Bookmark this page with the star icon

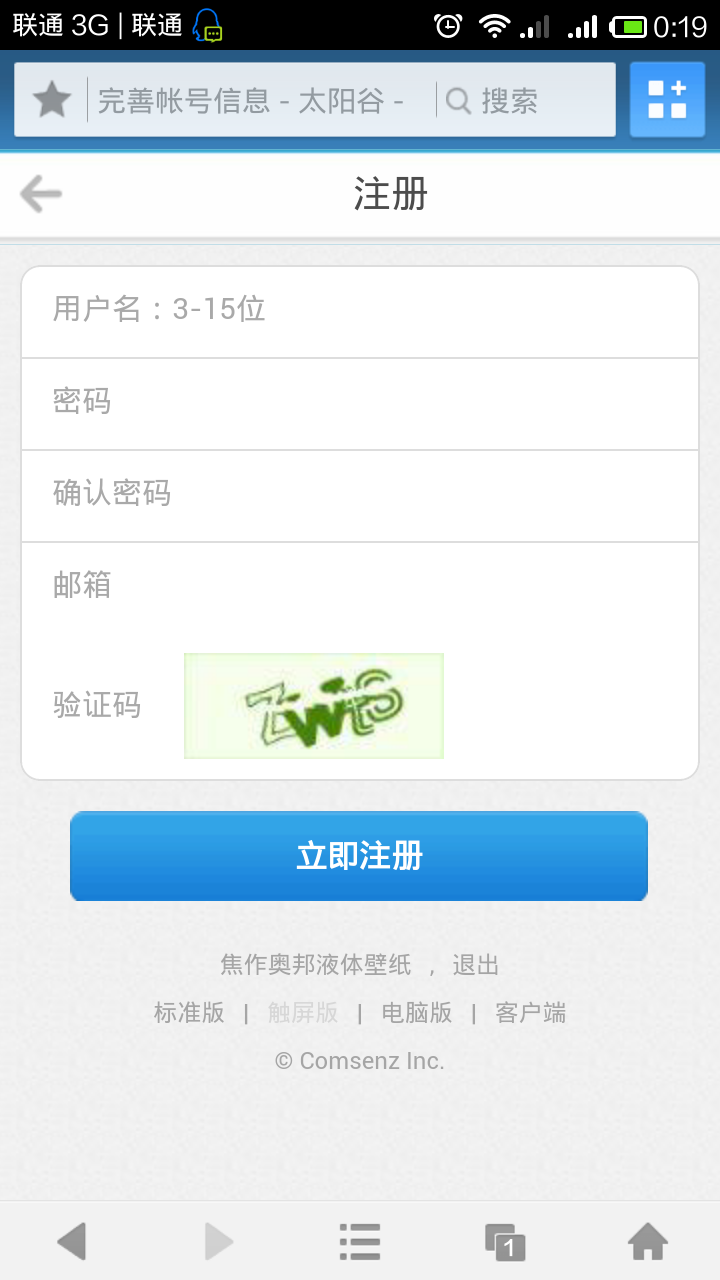52,100
